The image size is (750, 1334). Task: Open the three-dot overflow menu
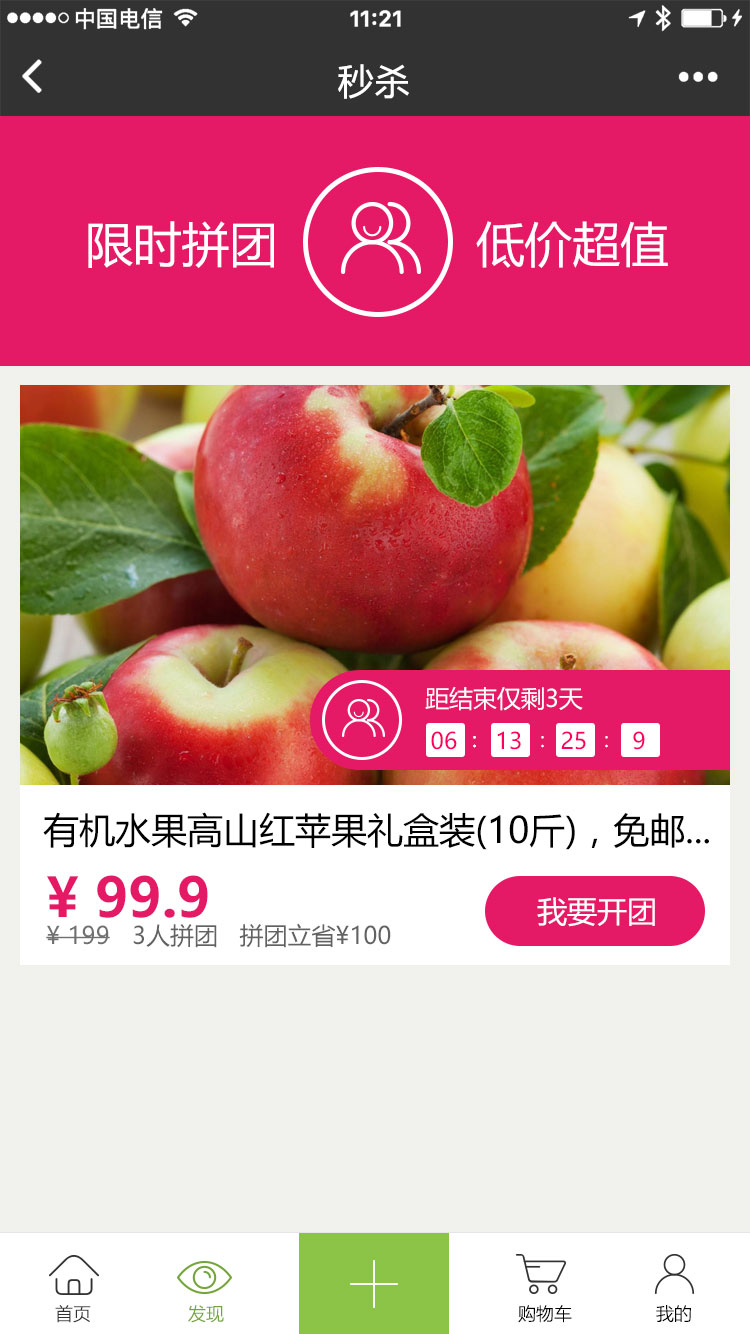point(697,78)
